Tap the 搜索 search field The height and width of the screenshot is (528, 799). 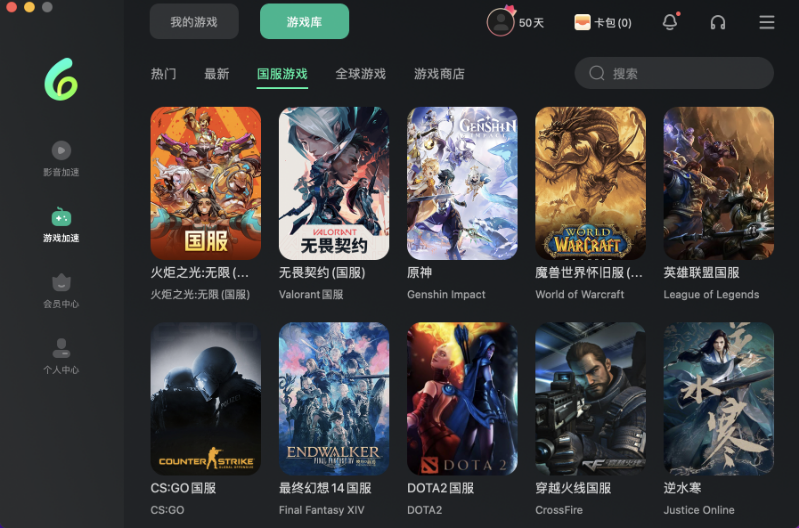[x=674, y=73]
